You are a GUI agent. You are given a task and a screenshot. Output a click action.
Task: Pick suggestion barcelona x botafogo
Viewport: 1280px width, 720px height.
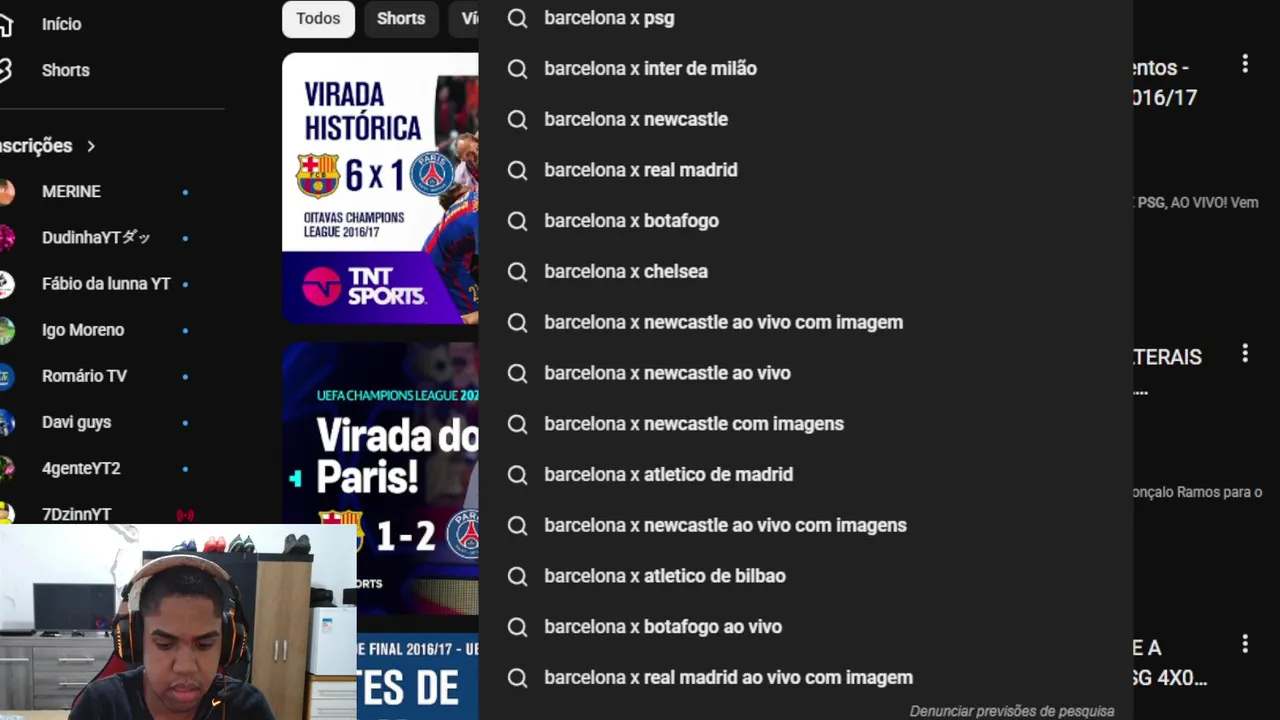coord(631,221)
